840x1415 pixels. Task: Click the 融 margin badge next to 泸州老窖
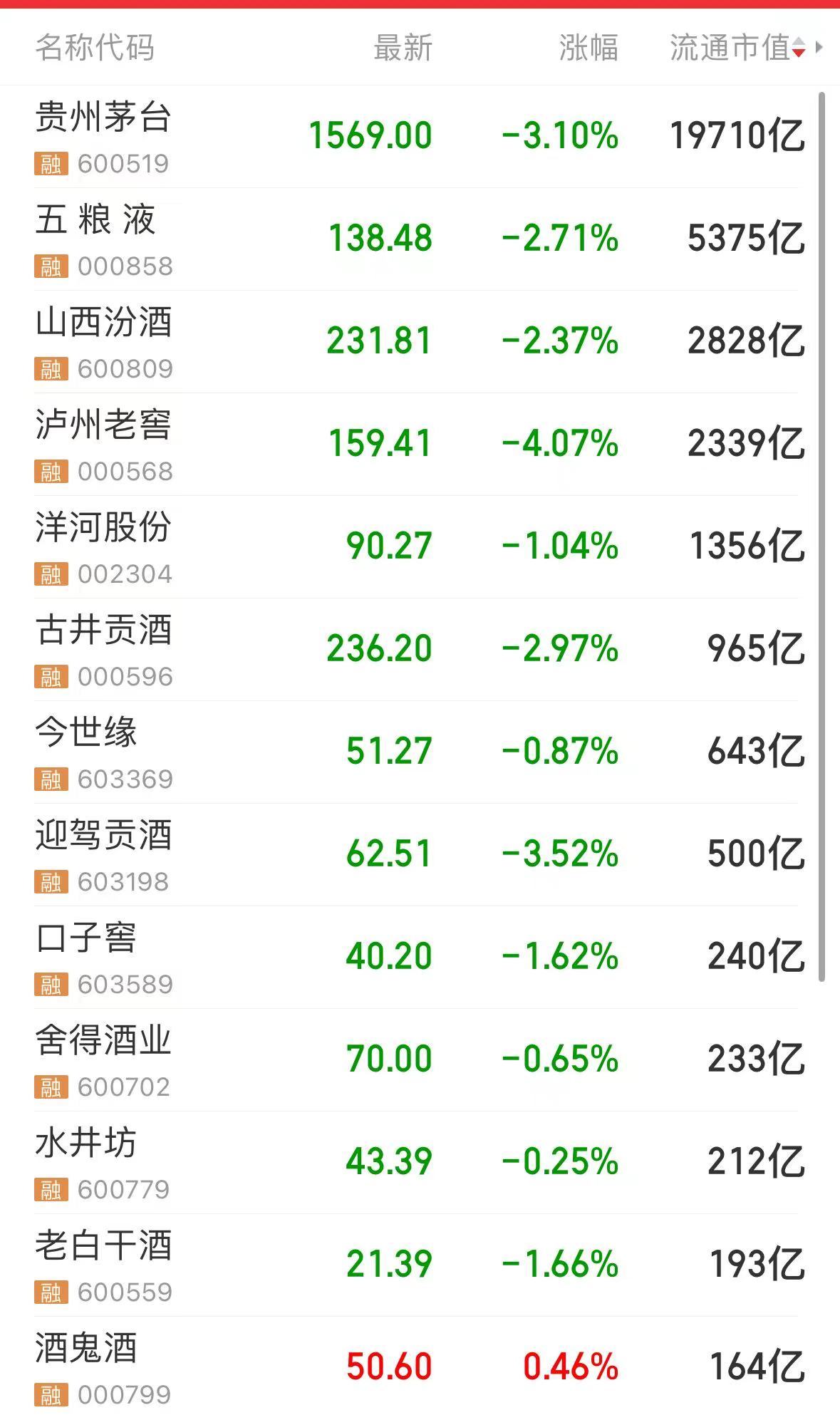point(49,472)
